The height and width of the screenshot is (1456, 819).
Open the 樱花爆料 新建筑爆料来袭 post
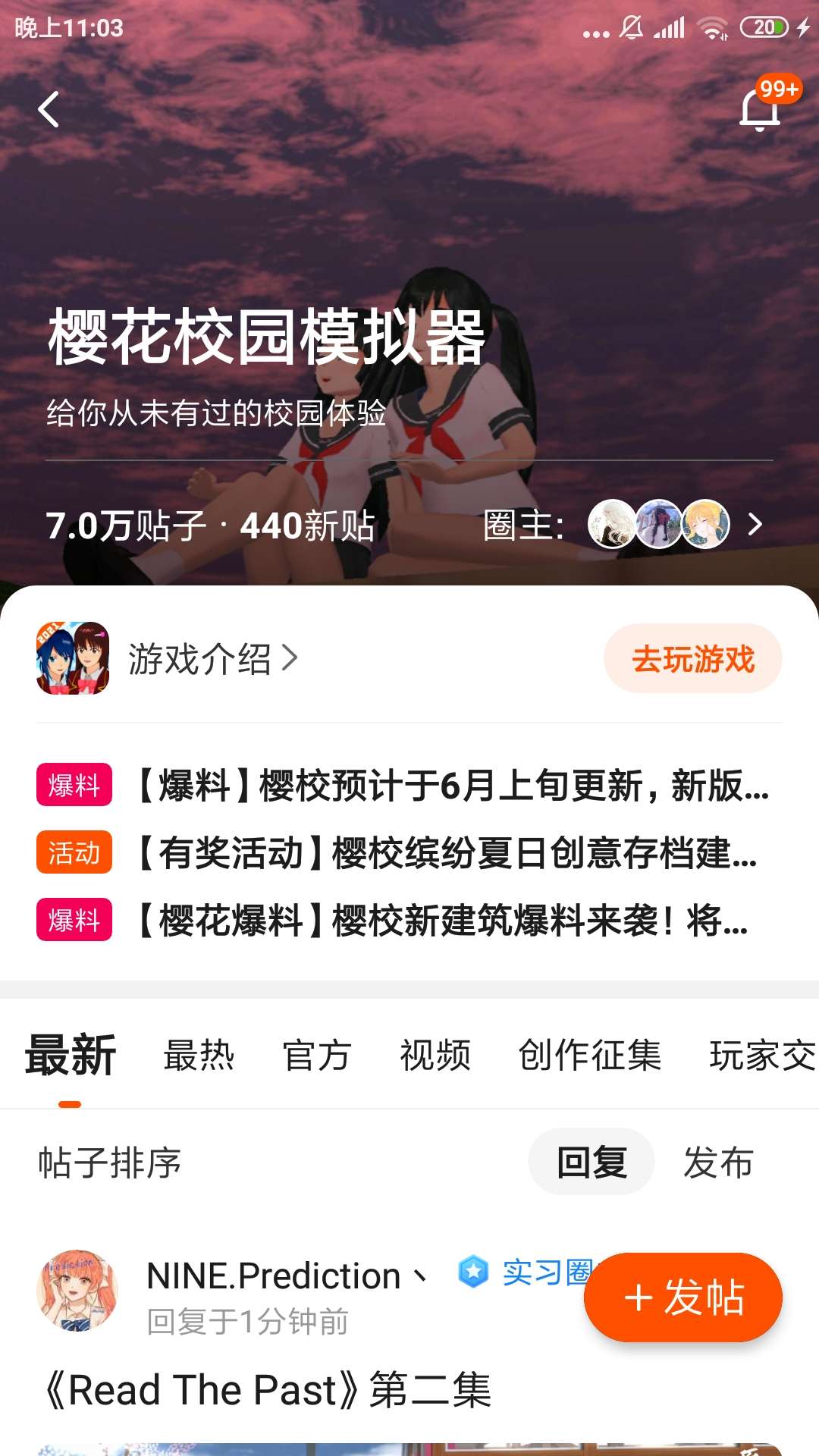(x=393, y=920)
